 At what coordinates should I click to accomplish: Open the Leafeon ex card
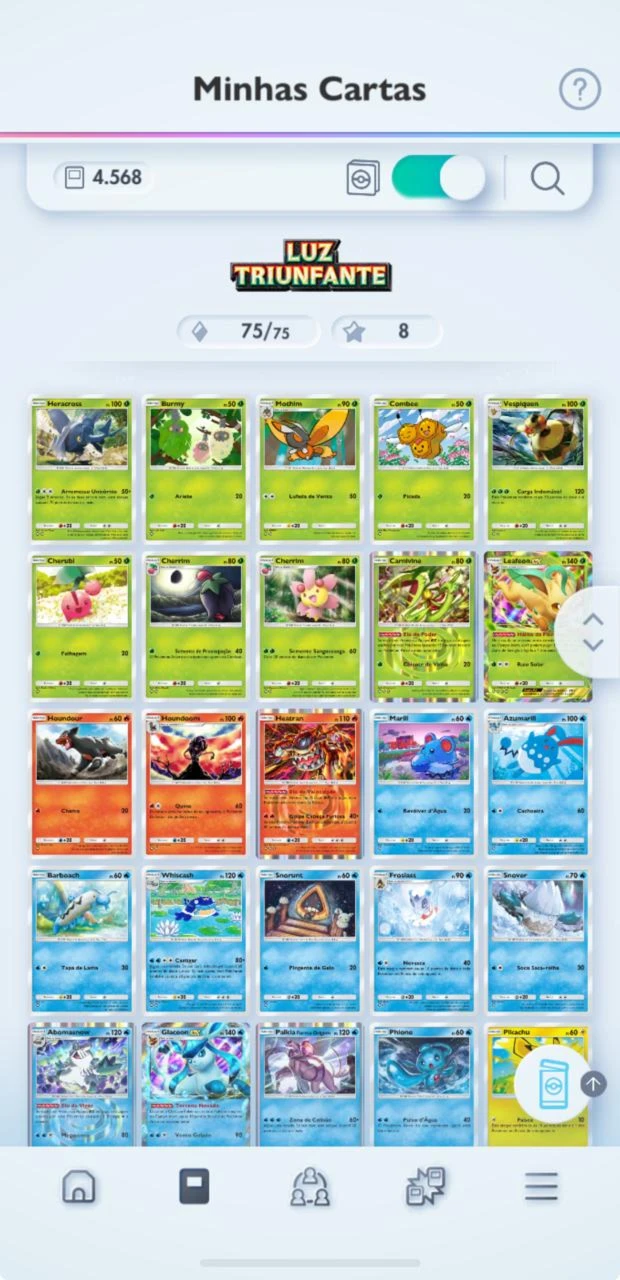coord(537,626)
